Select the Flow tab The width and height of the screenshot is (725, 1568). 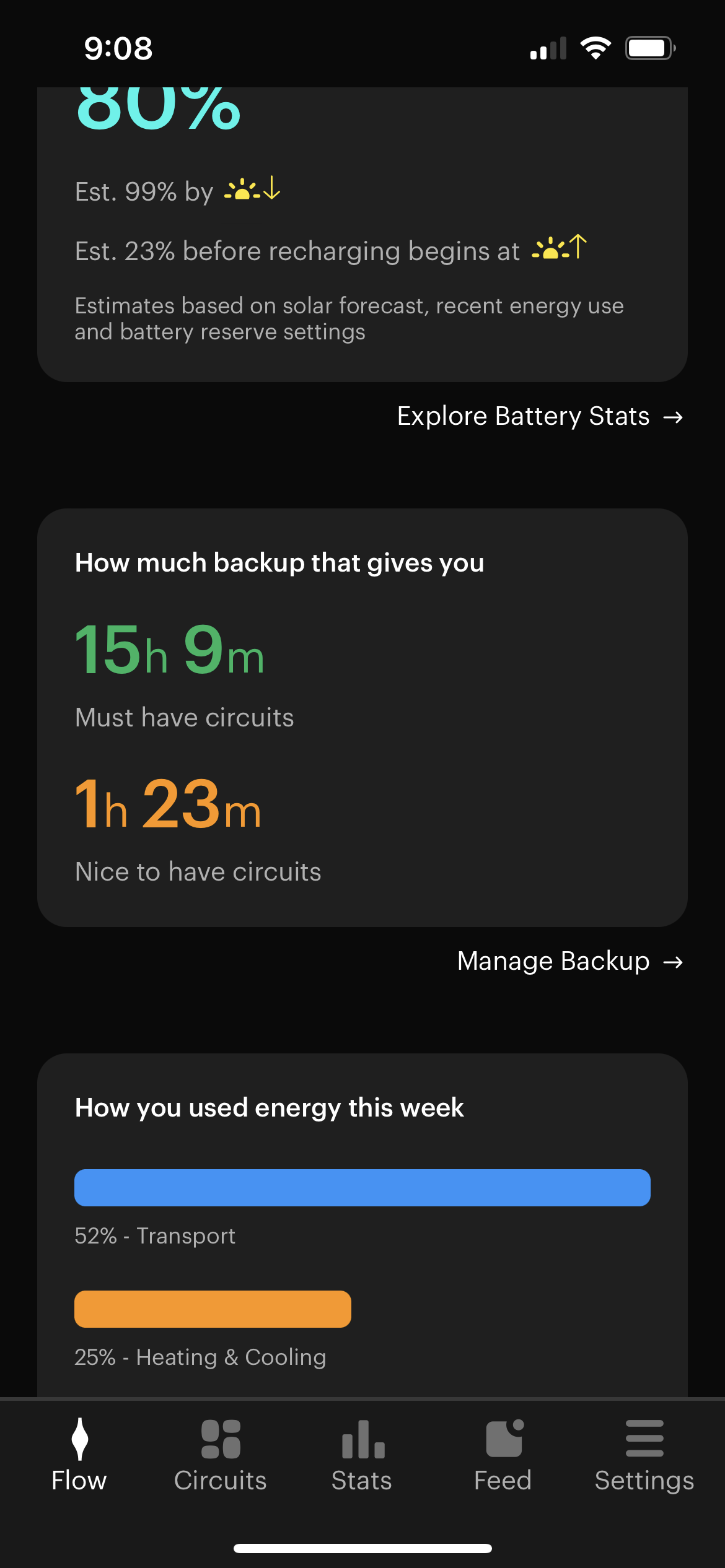79,1455
